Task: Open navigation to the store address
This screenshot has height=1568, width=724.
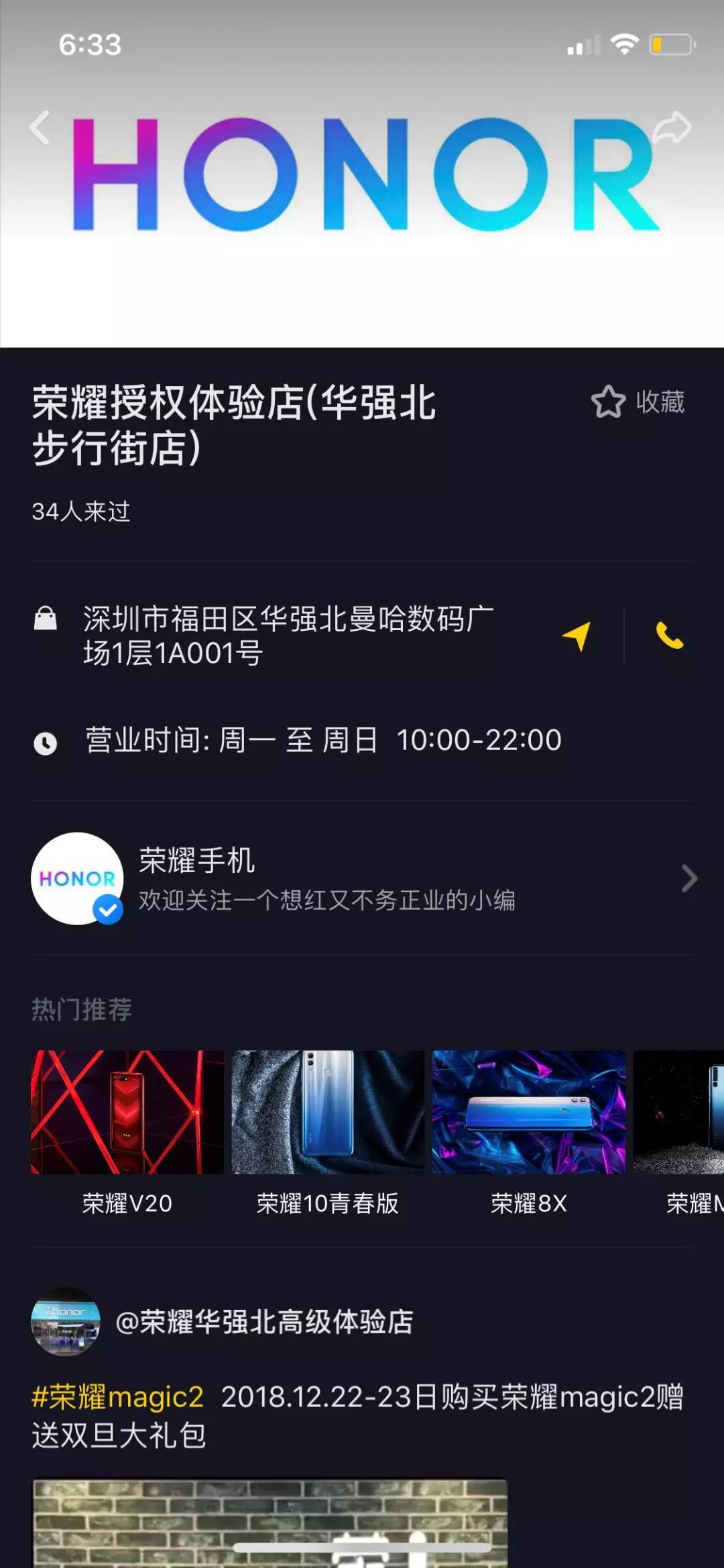Action: (577, 636)
